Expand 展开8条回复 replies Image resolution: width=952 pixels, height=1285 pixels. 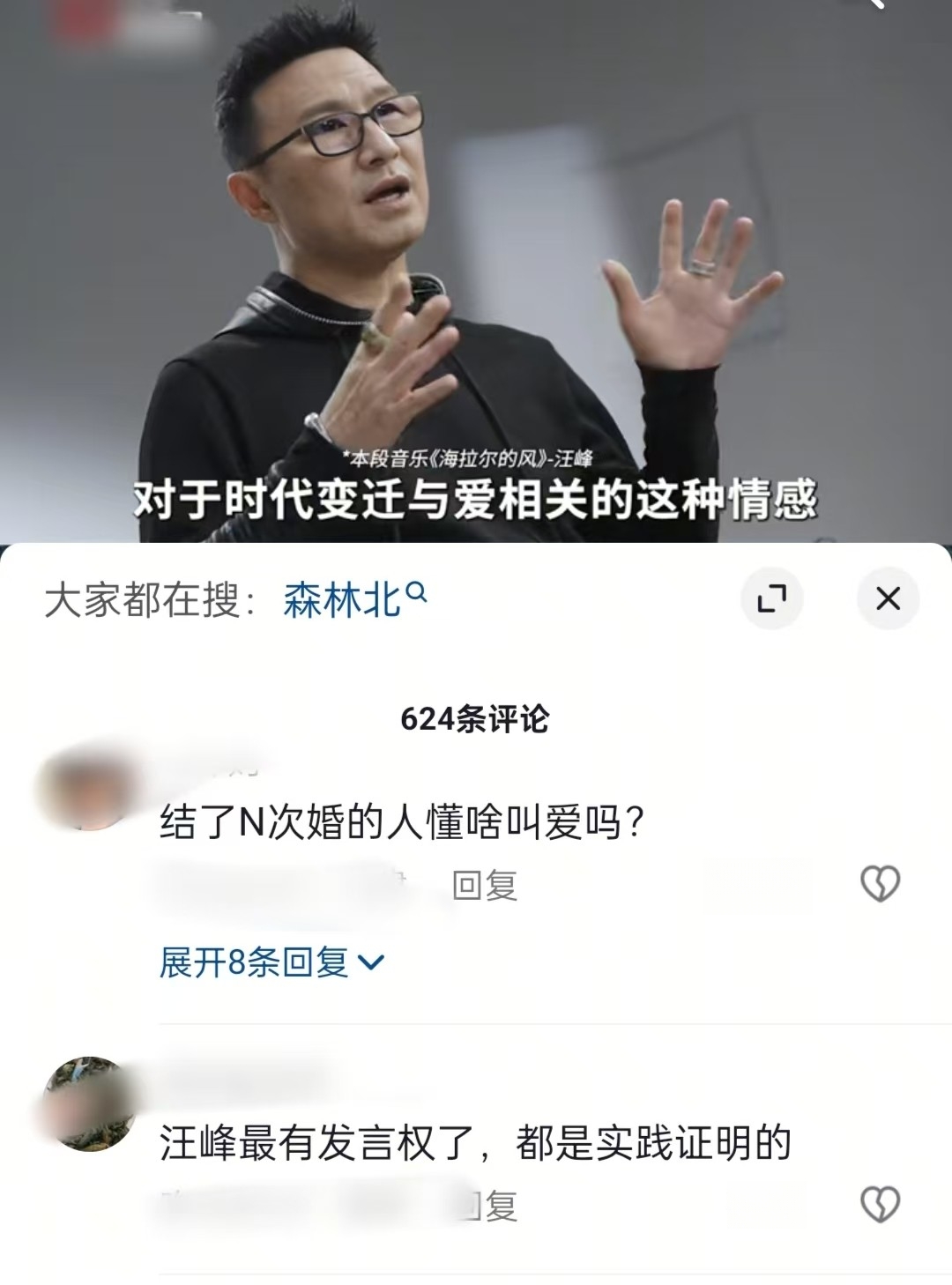point(271,962)
